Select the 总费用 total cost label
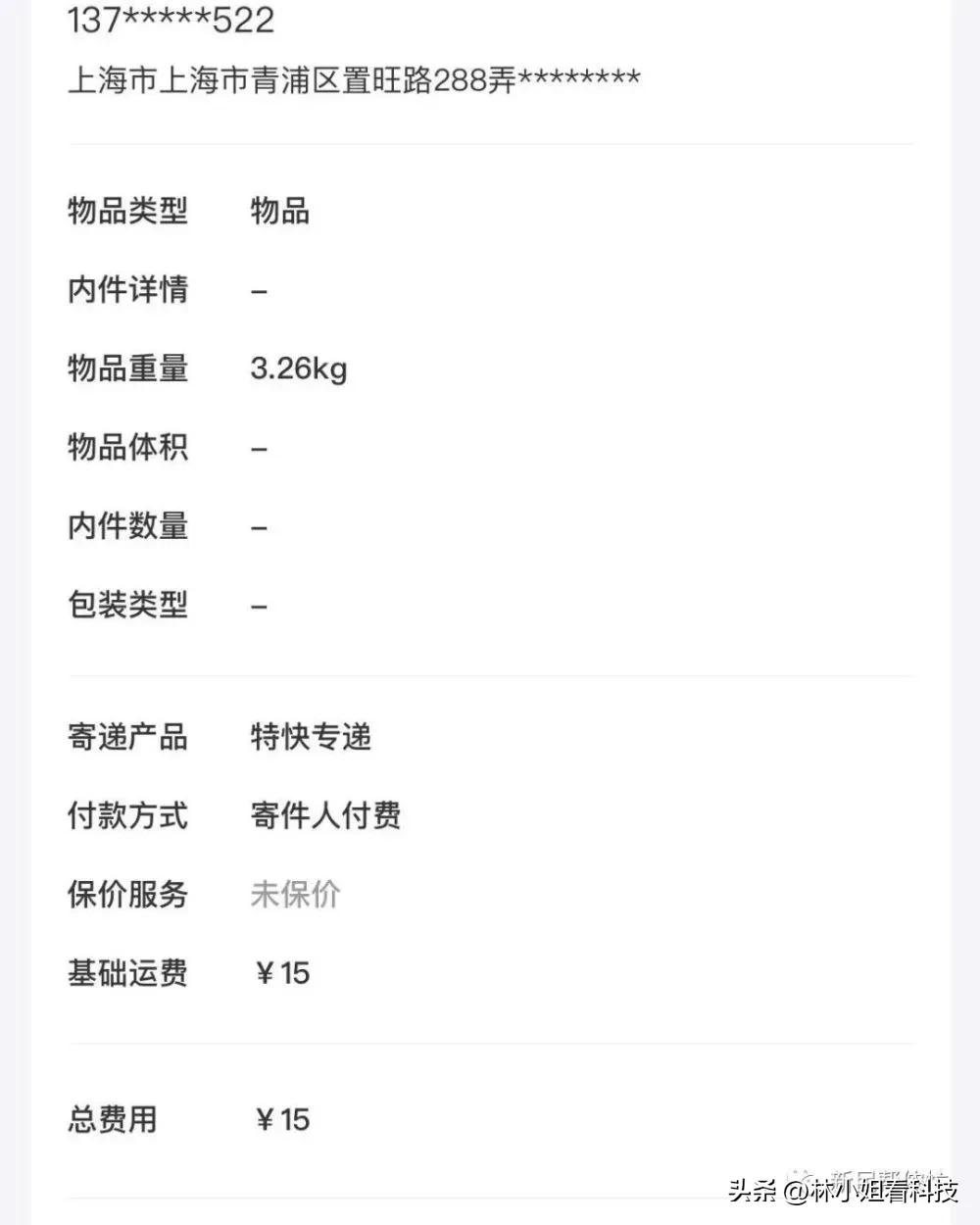 110,1118
